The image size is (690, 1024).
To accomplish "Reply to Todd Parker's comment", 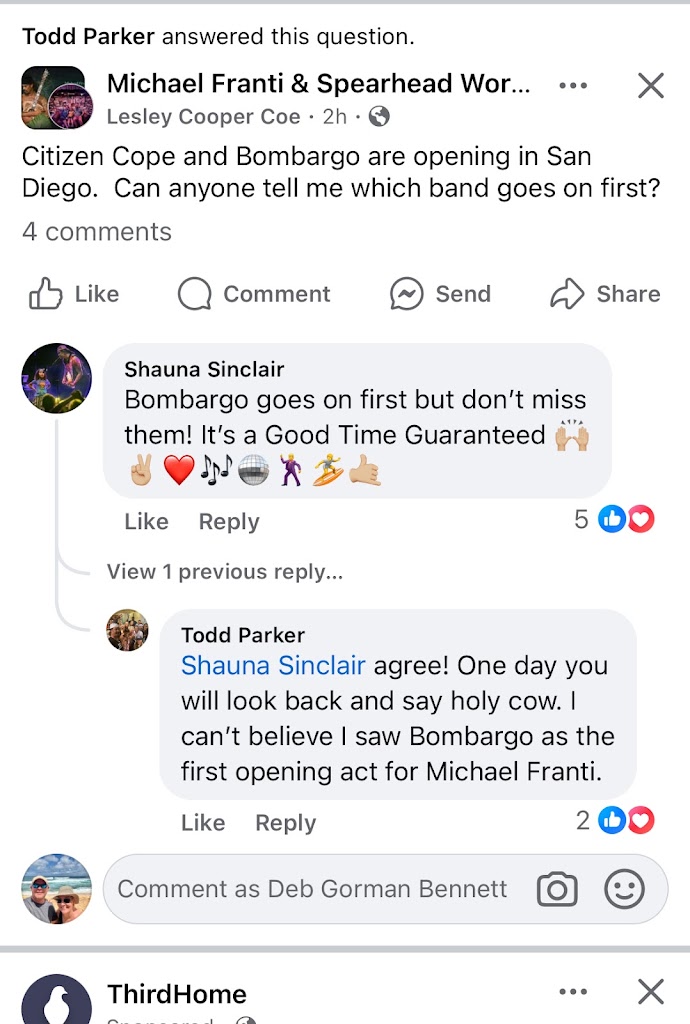I will pos(285,822).
